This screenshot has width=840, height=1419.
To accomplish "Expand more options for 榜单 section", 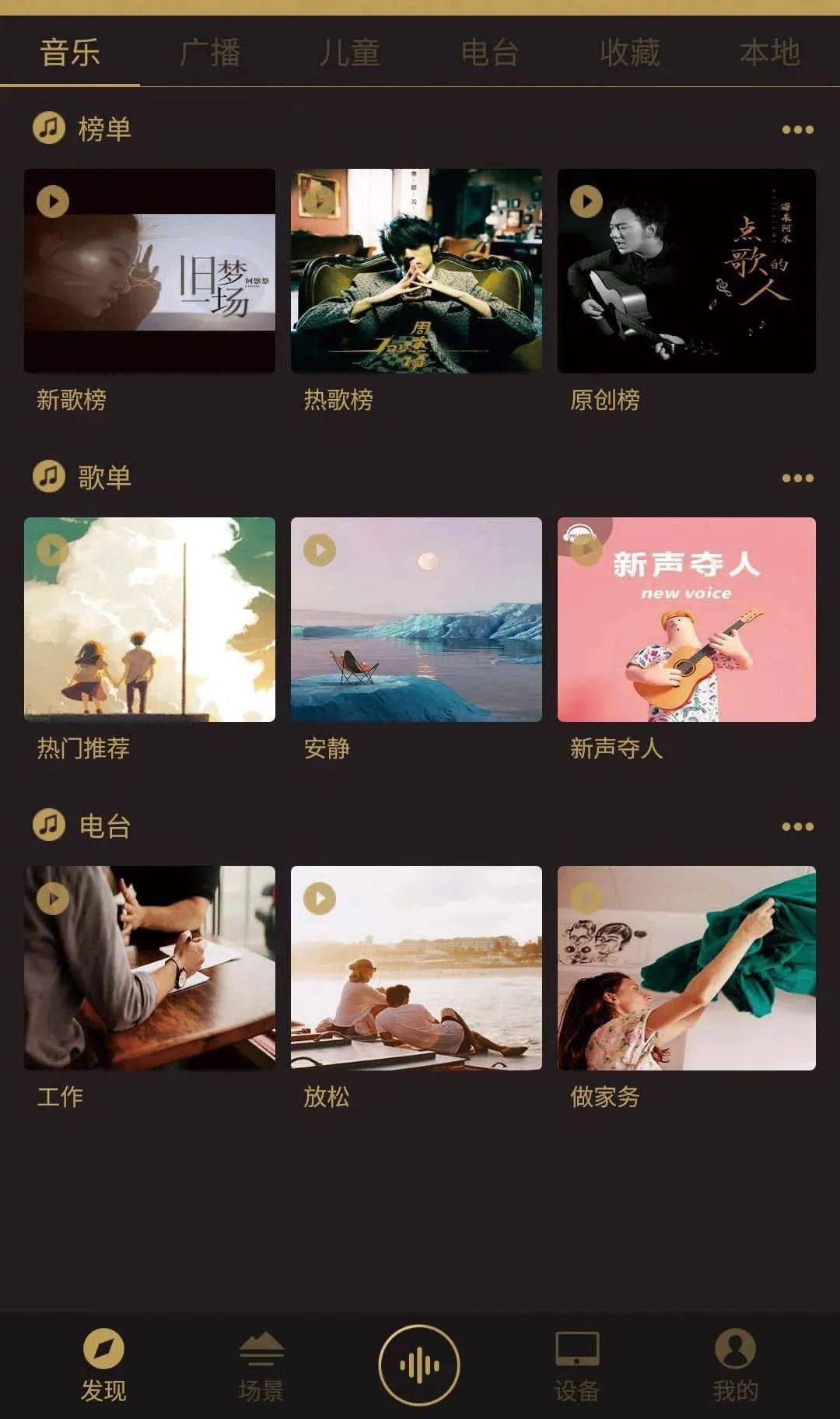I will [x=795, y=131].
